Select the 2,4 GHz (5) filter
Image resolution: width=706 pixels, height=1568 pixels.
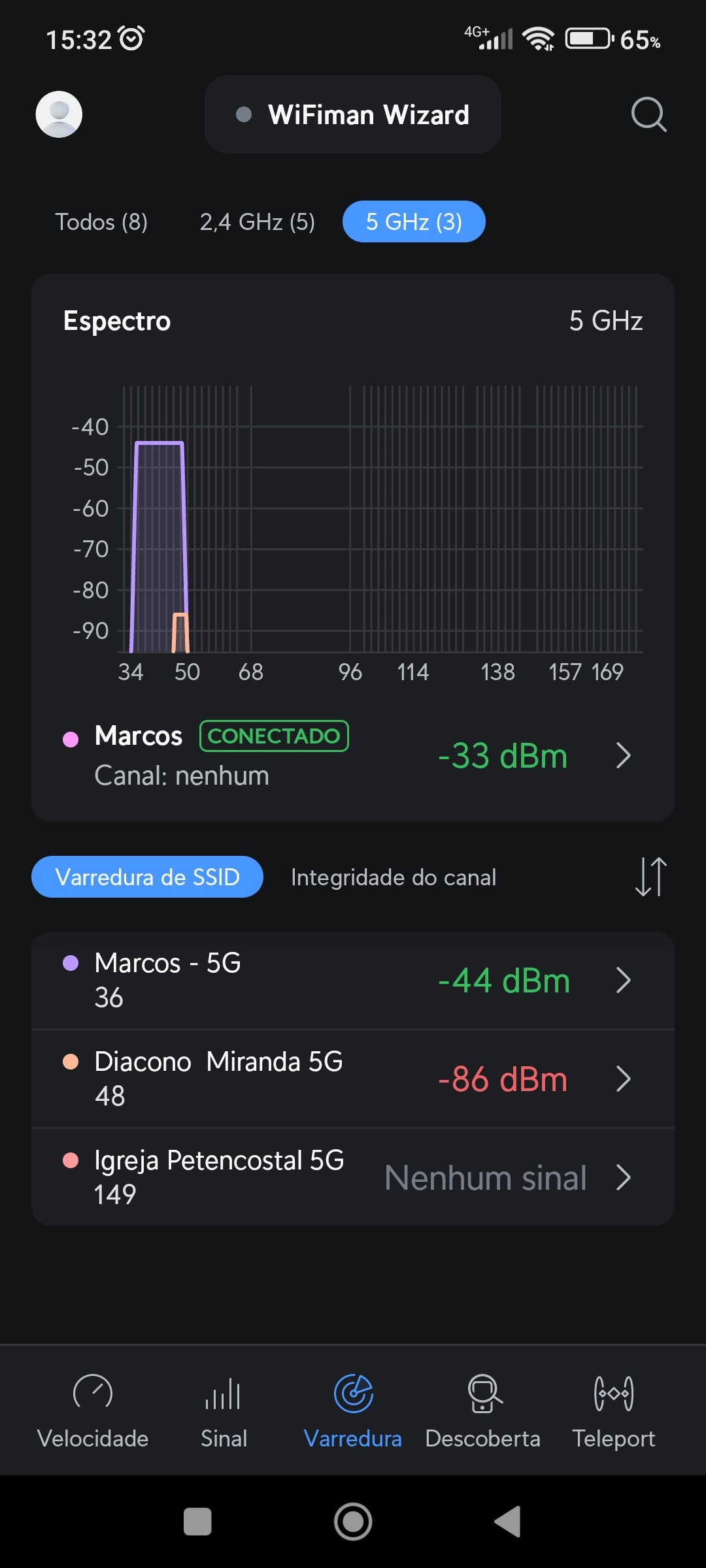pos(257,222)
